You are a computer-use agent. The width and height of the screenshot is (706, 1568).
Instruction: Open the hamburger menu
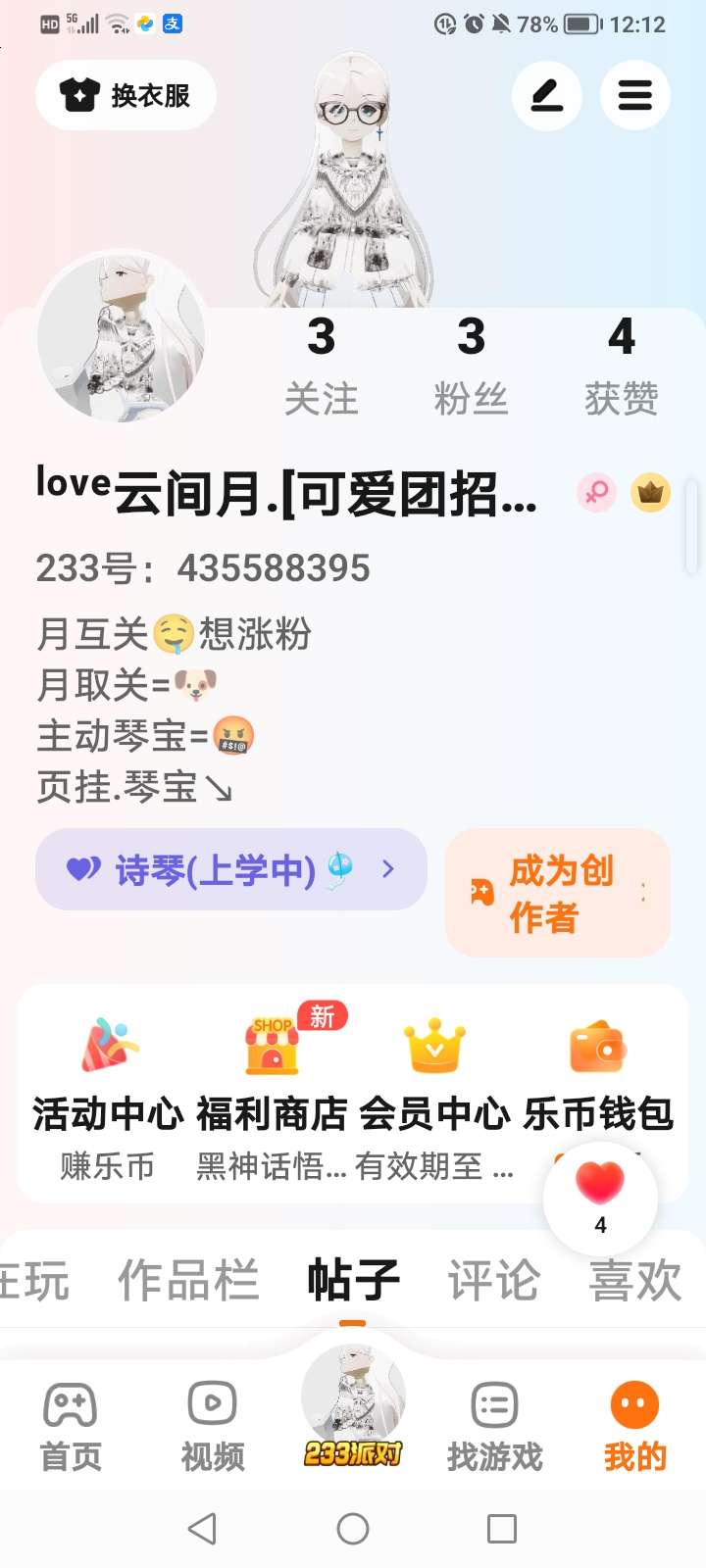click(634, 95)
